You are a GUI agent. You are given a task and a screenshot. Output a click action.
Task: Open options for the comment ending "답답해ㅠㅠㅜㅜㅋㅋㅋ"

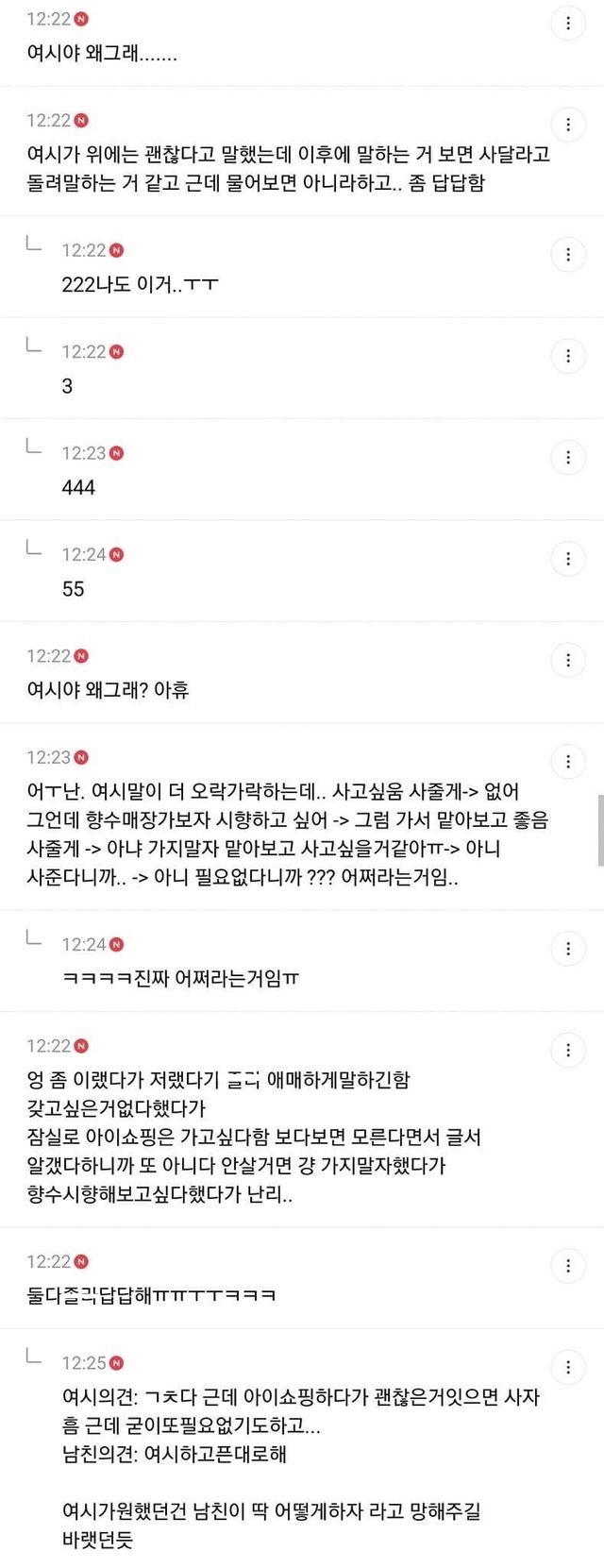568,1266
